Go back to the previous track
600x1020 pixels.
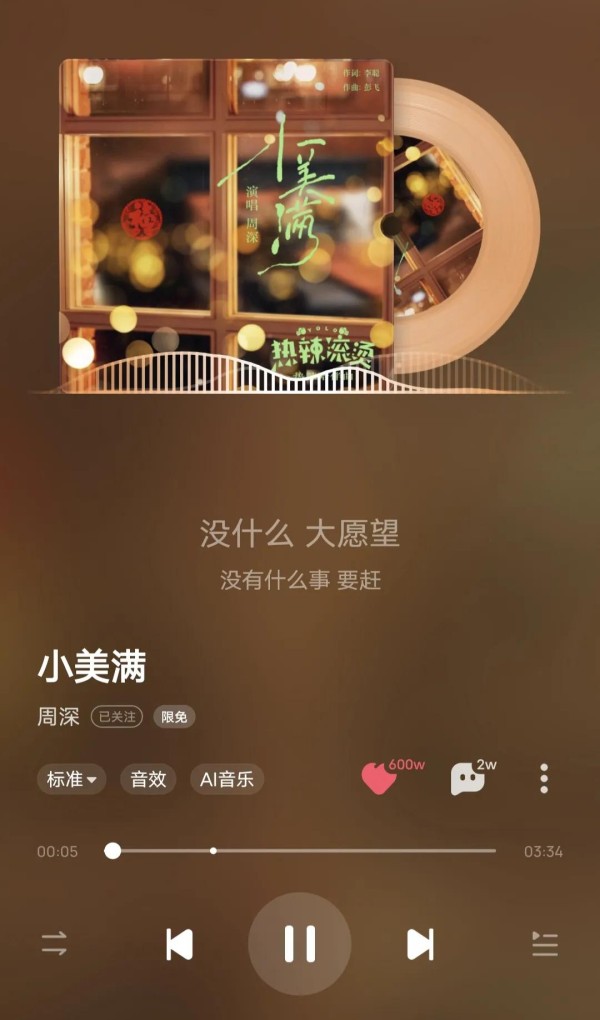179,944
